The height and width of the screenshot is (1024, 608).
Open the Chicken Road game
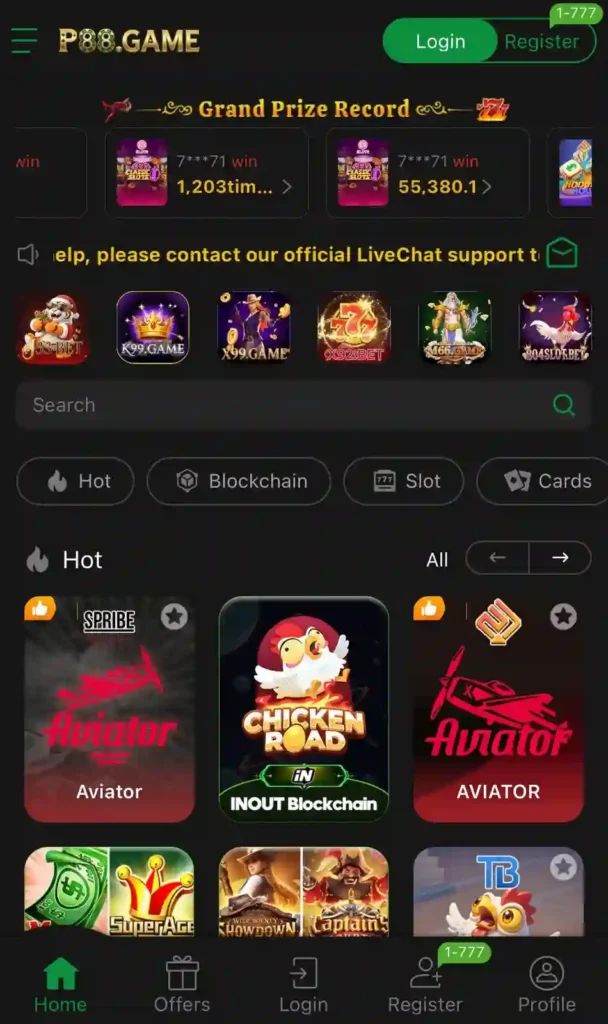click(x=303, y=710)
